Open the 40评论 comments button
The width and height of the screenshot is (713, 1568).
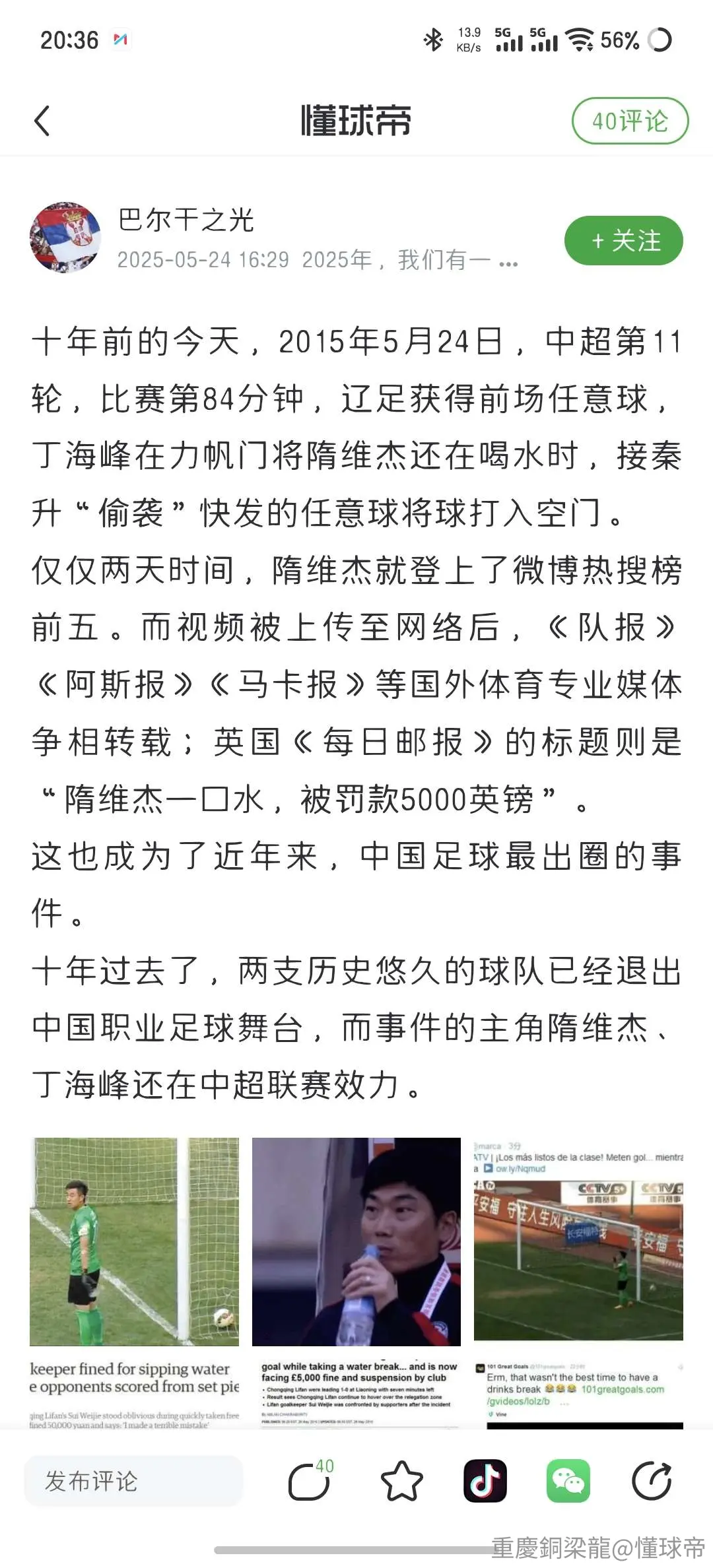[630, 121]
